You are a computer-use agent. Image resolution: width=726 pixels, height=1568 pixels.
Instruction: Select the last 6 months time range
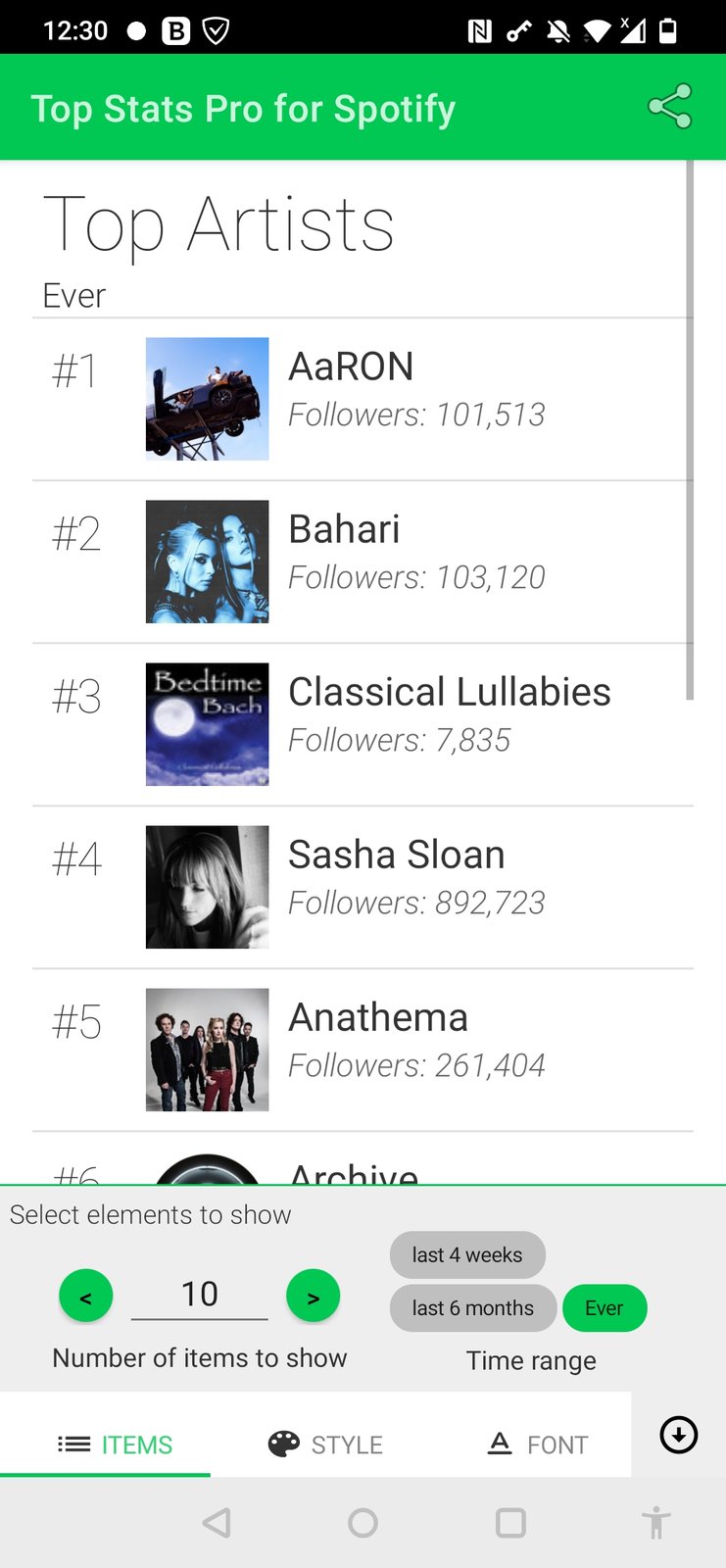click(472, 1308)
